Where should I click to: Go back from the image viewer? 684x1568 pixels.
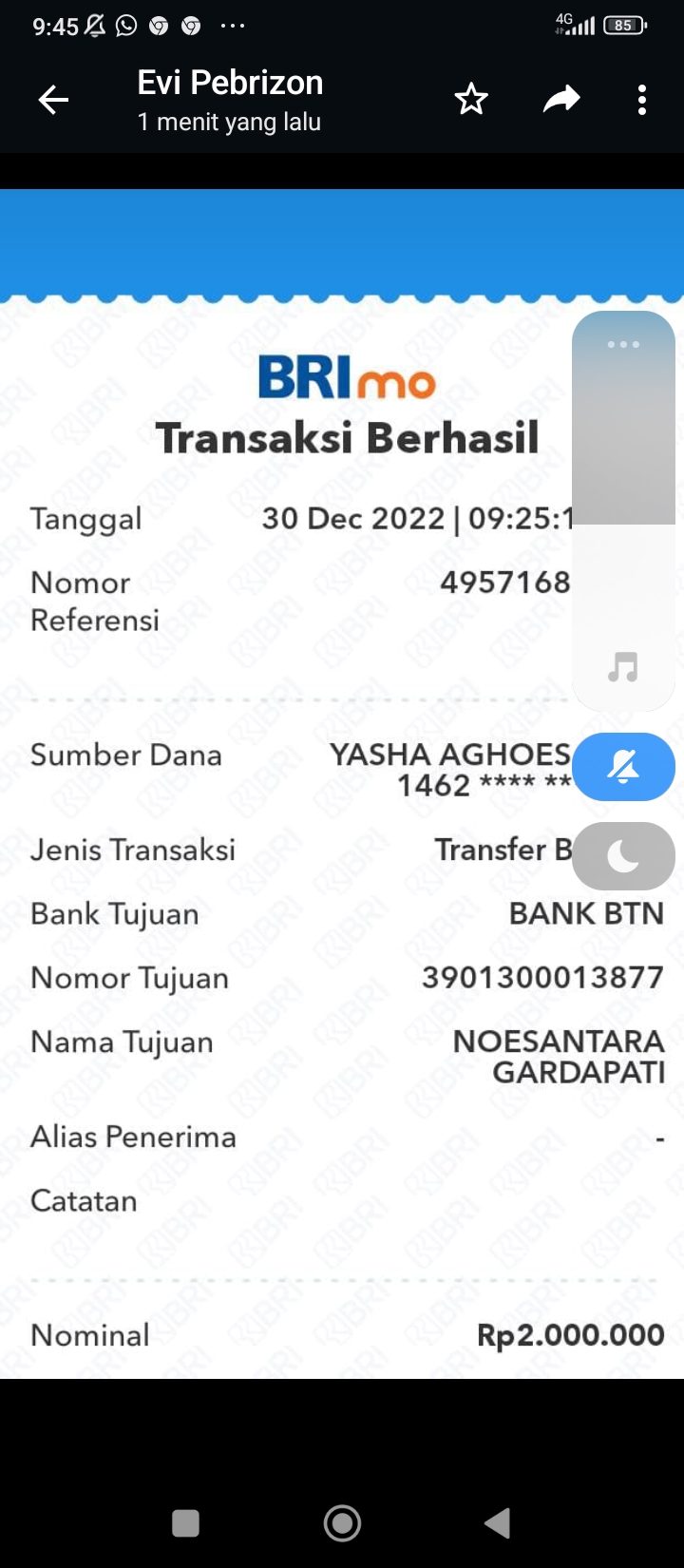53,100
